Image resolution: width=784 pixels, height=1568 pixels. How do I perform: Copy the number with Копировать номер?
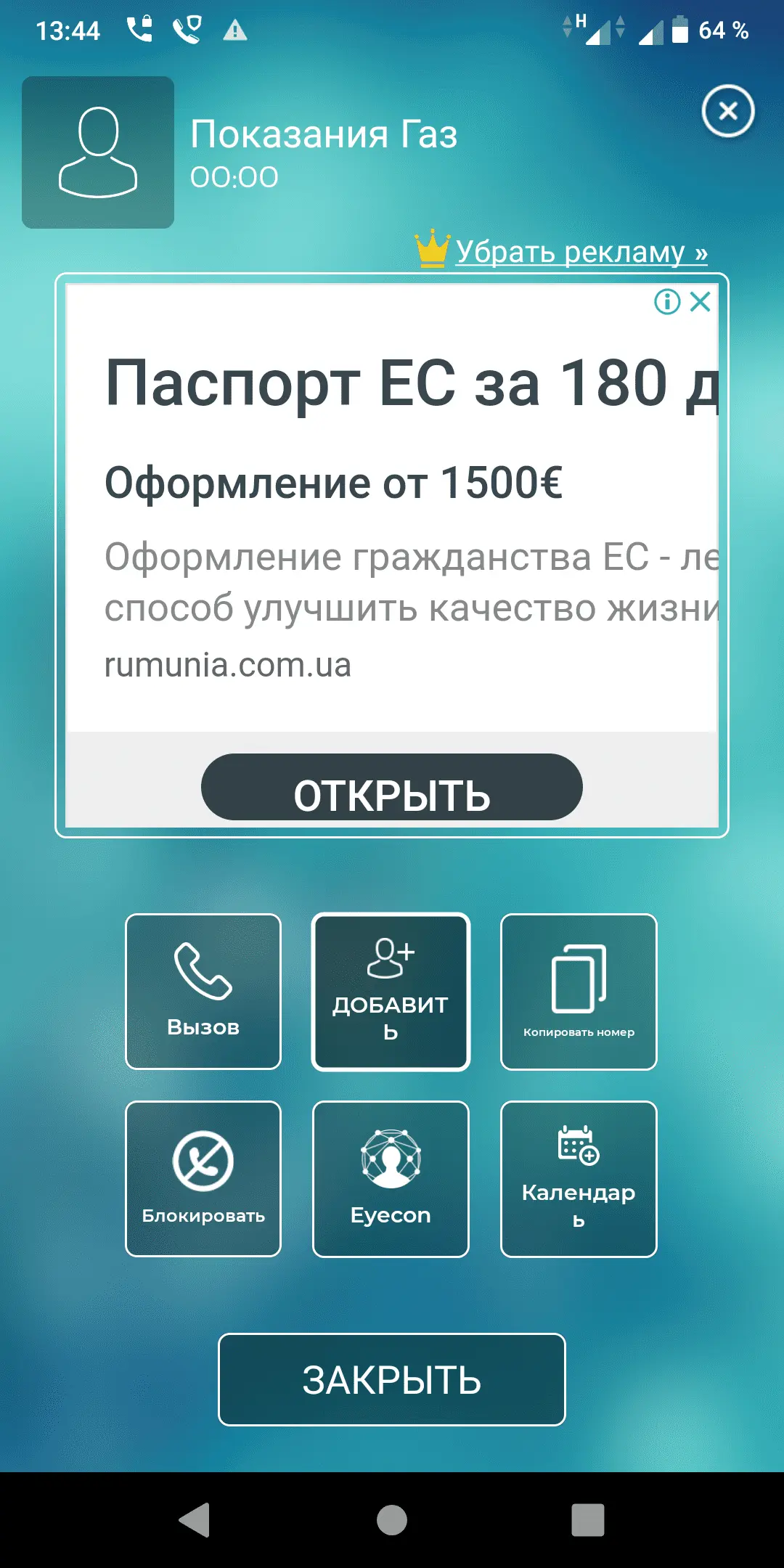579,991
